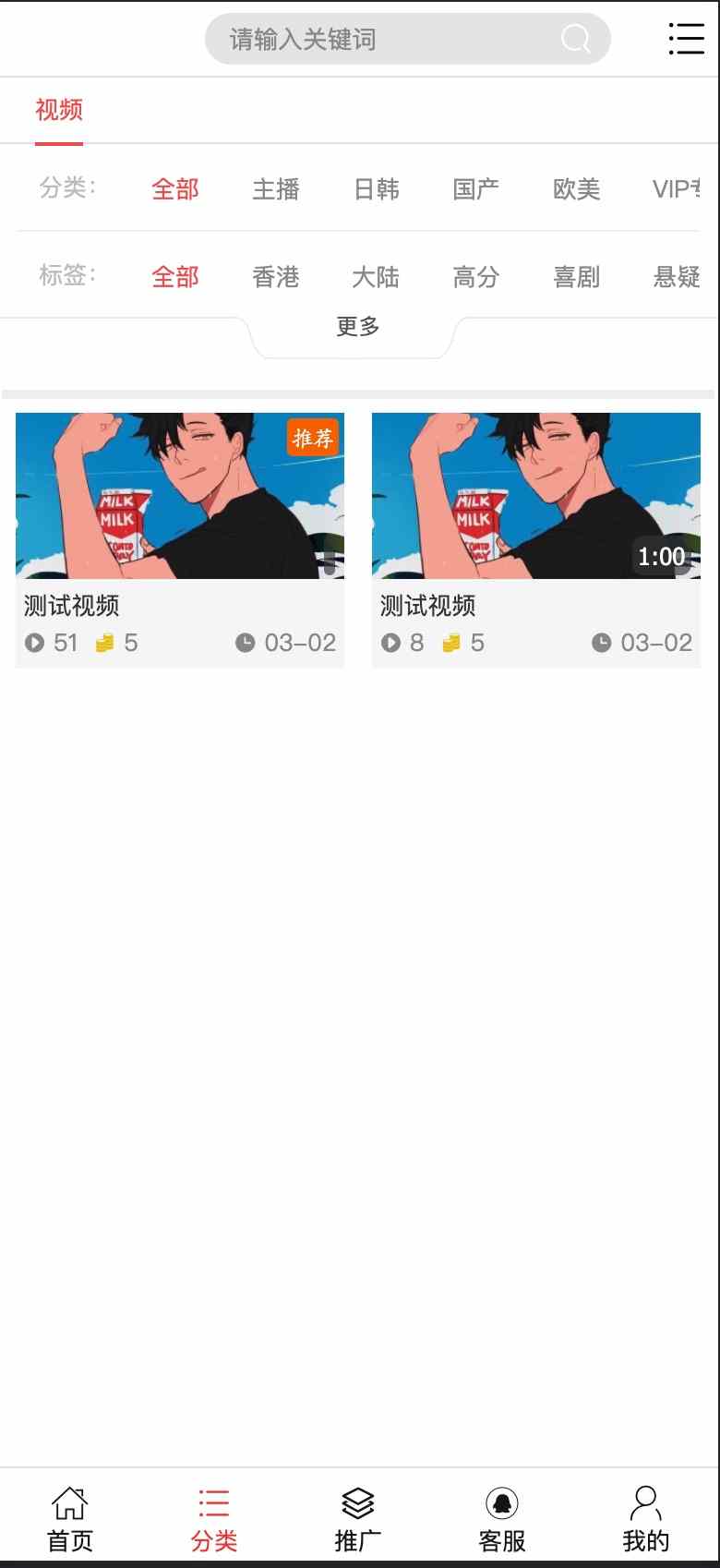Switch to the 推广 tab
Image resolution: width=720 pixels, height=1568 pixels.
tap(358, 1519)
